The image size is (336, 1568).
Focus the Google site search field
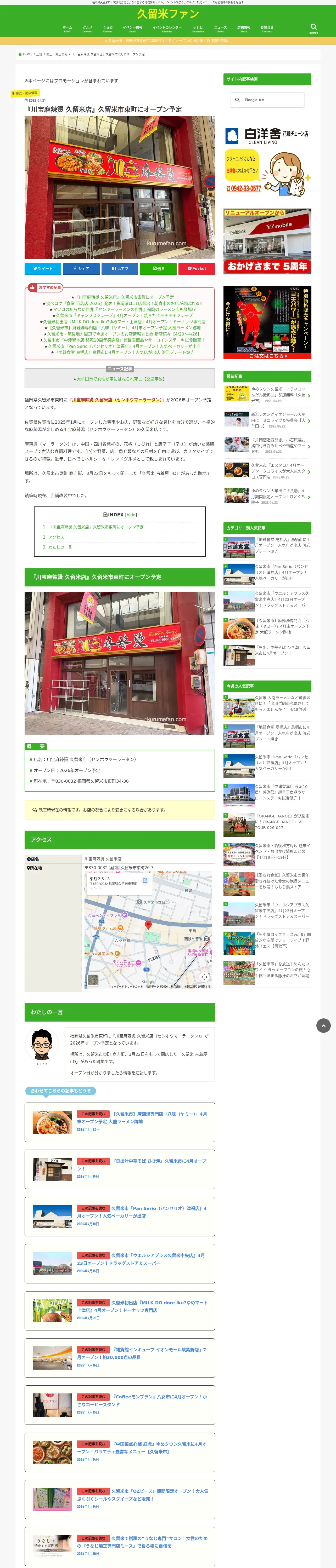pos(267,100)
